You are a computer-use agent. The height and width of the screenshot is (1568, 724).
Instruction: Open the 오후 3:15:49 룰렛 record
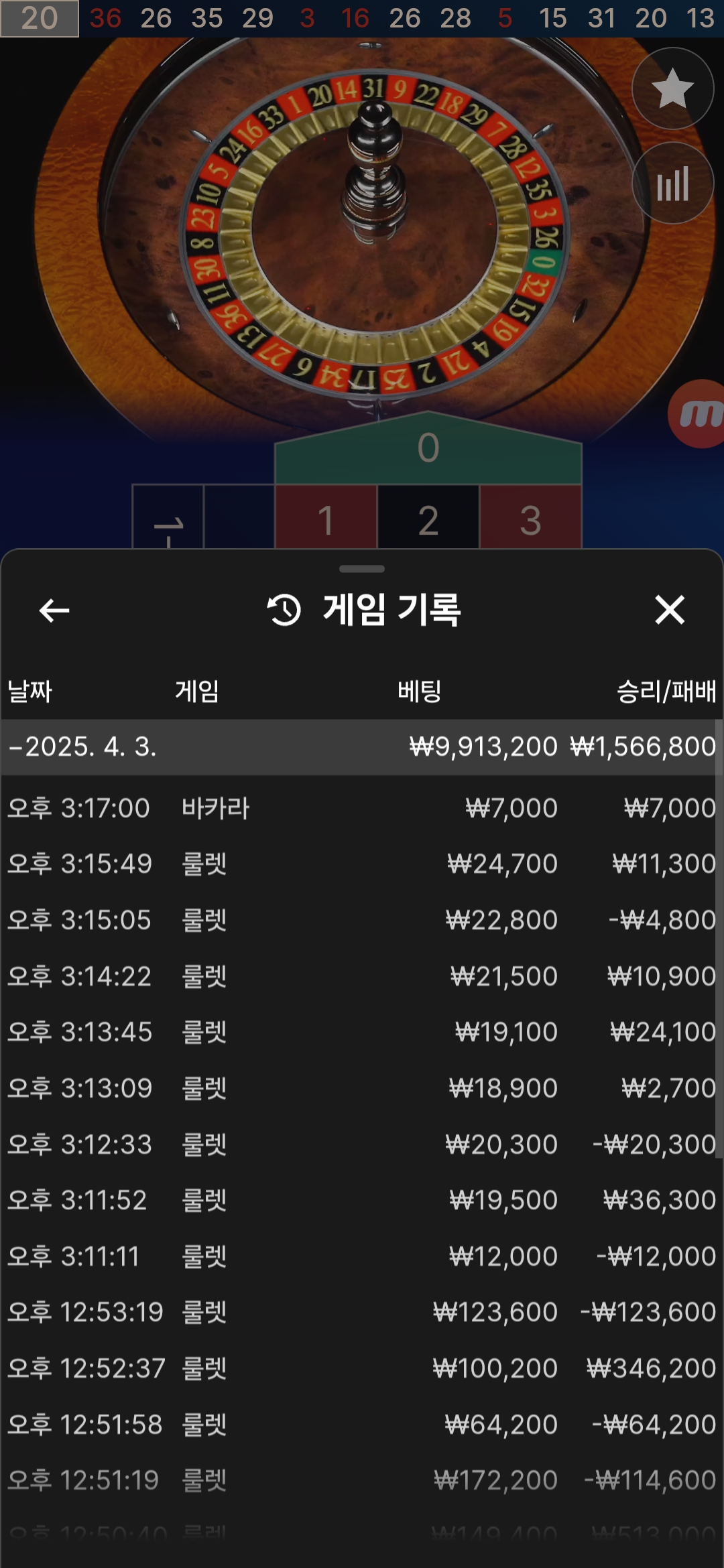tap(362, 864)
